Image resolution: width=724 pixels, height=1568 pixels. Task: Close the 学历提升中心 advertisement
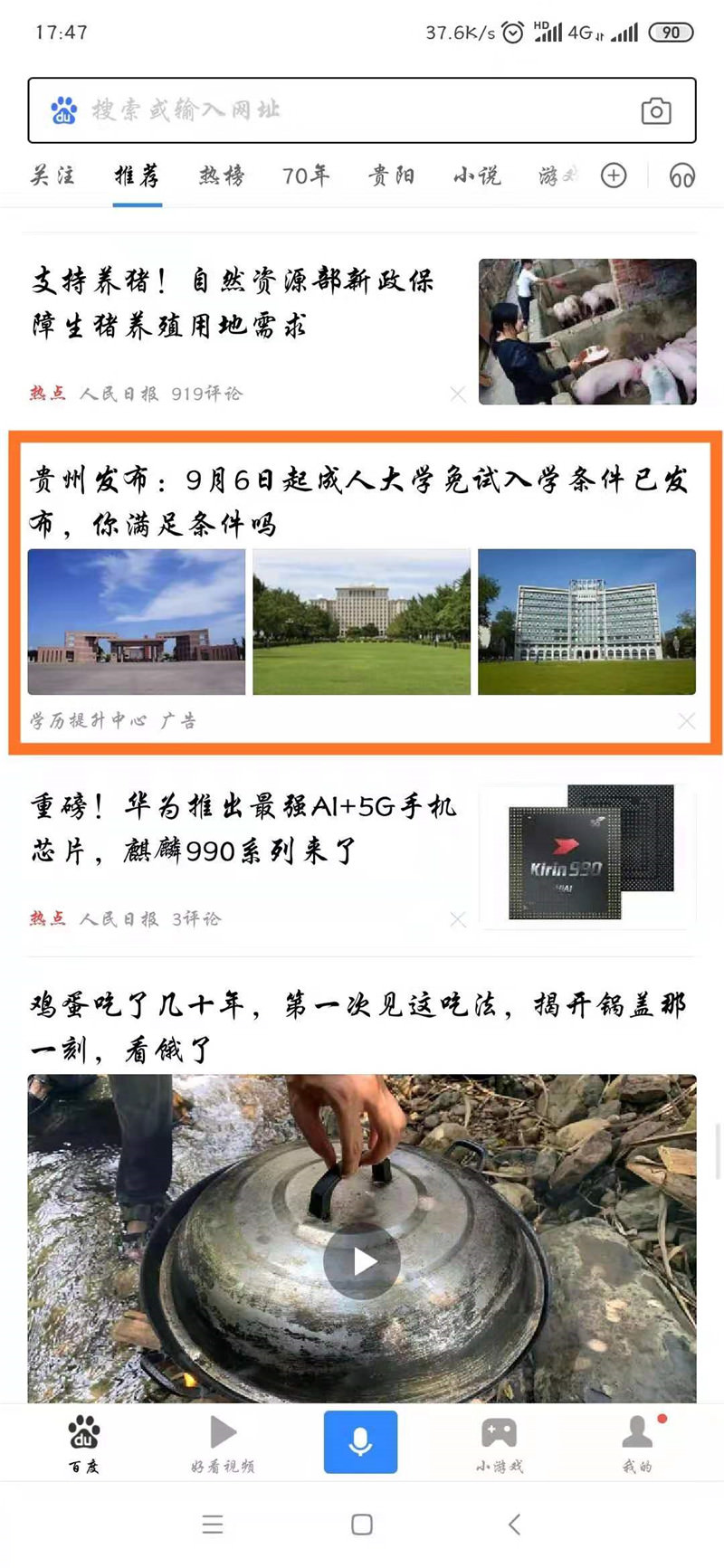[687, 721]
